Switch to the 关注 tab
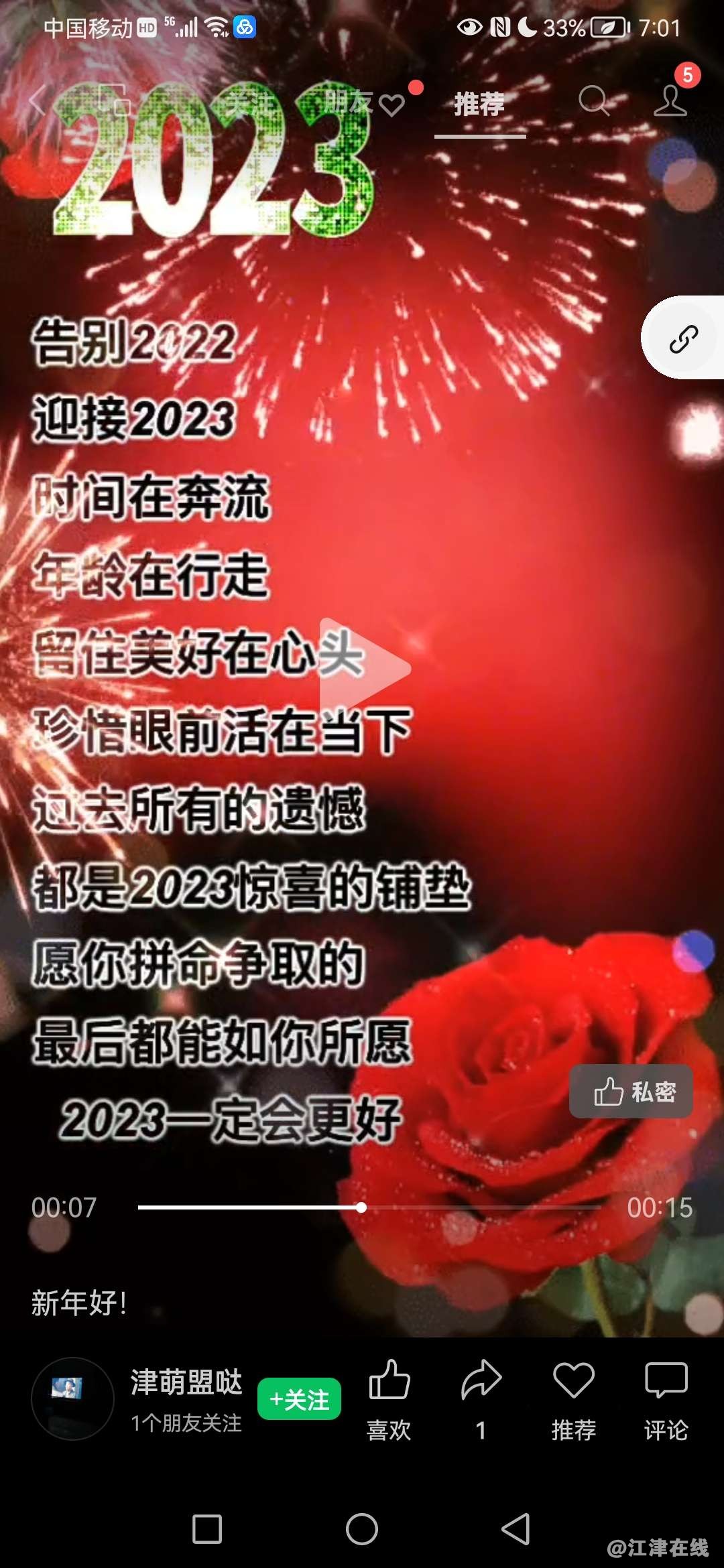The height and width of the screenshot is (1568, 724). [x=249, y=103]
